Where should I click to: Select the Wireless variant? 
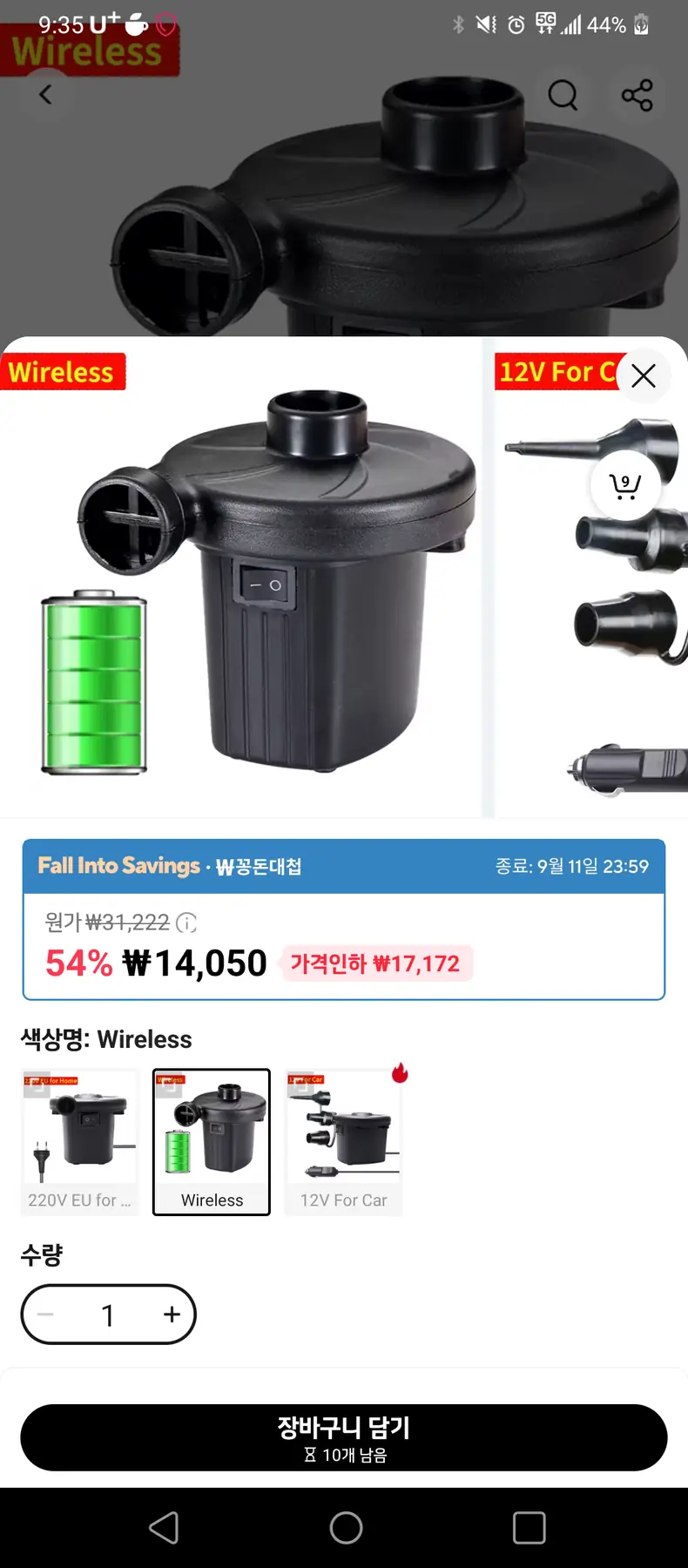(x=212, y=1141)
